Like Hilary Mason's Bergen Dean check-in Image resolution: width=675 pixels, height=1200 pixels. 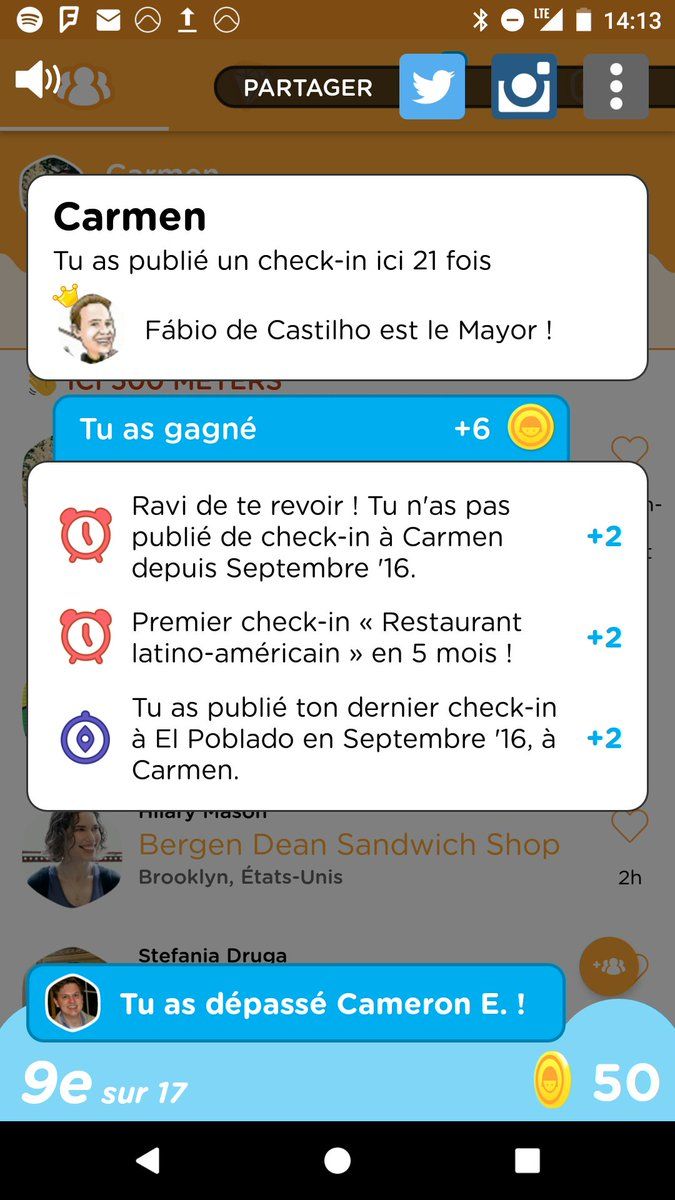pos(629,826)
